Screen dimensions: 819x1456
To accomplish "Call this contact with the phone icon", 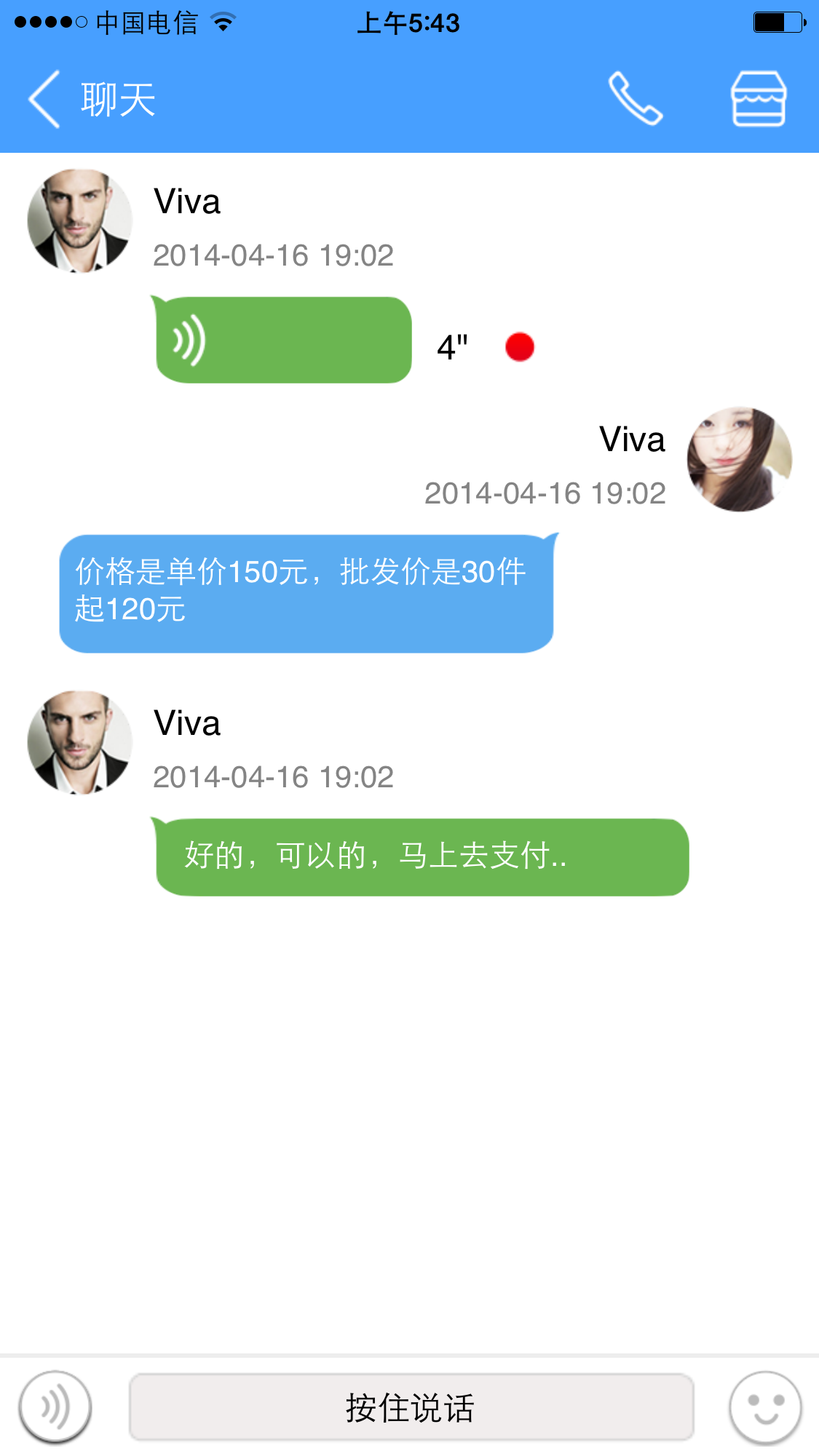I will (x=635, y=99).
